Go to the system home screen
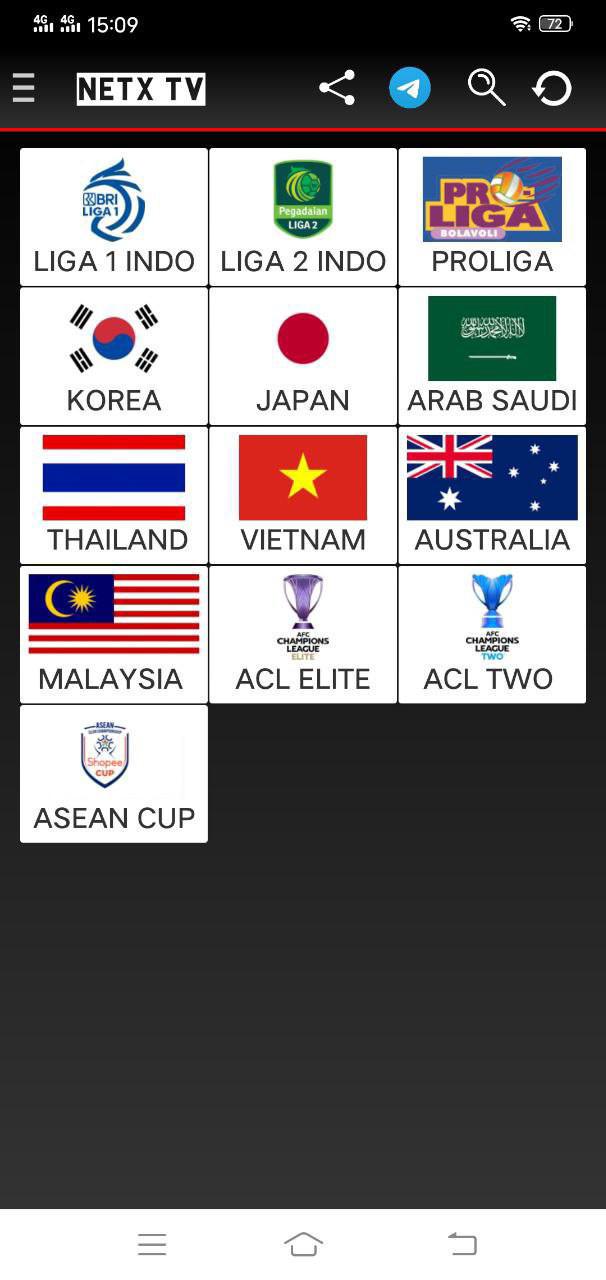Screen dimensions: 606x1280 303,1244
